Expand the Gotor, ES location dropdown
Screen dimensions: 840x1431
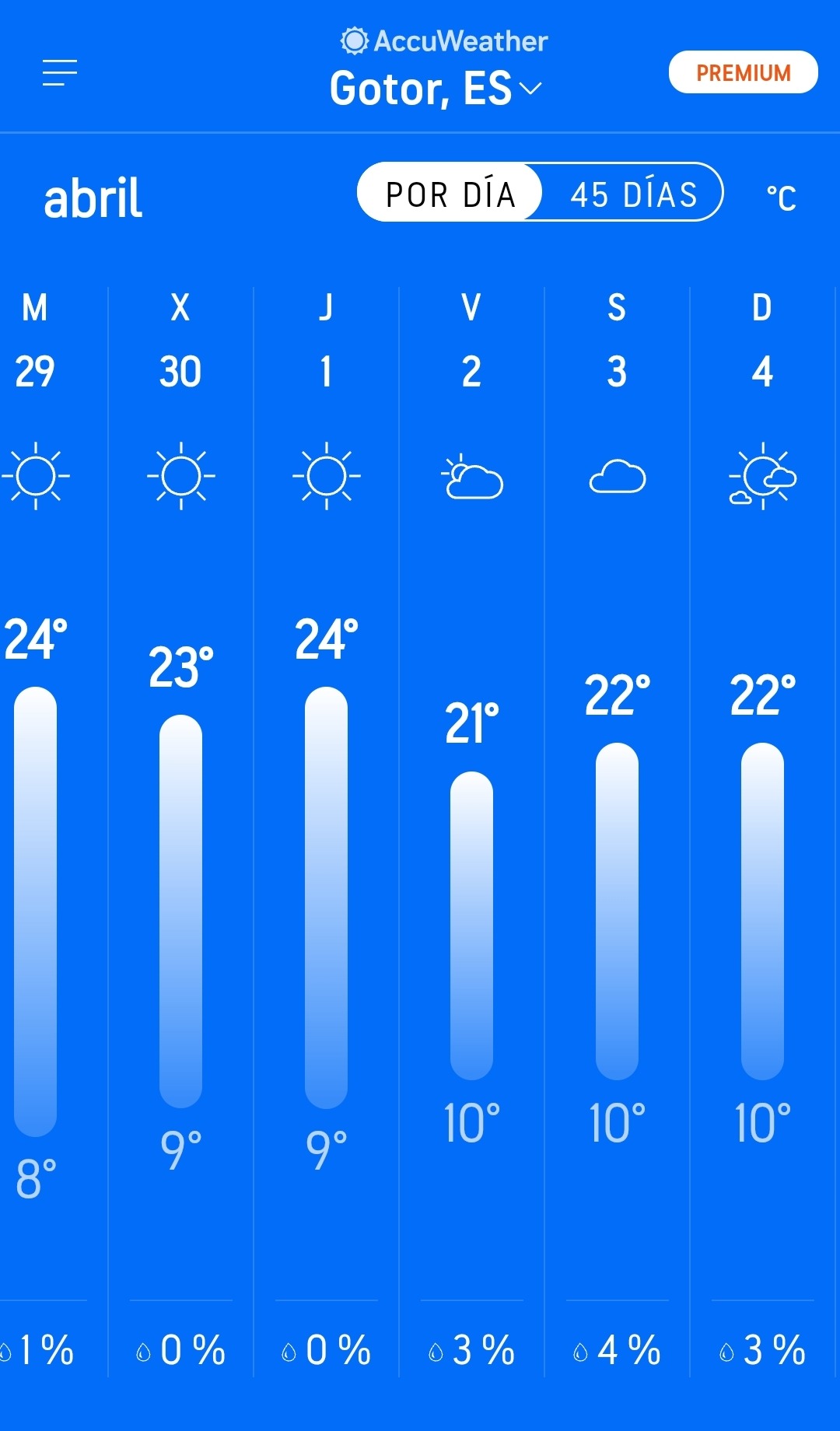[436, 89]
